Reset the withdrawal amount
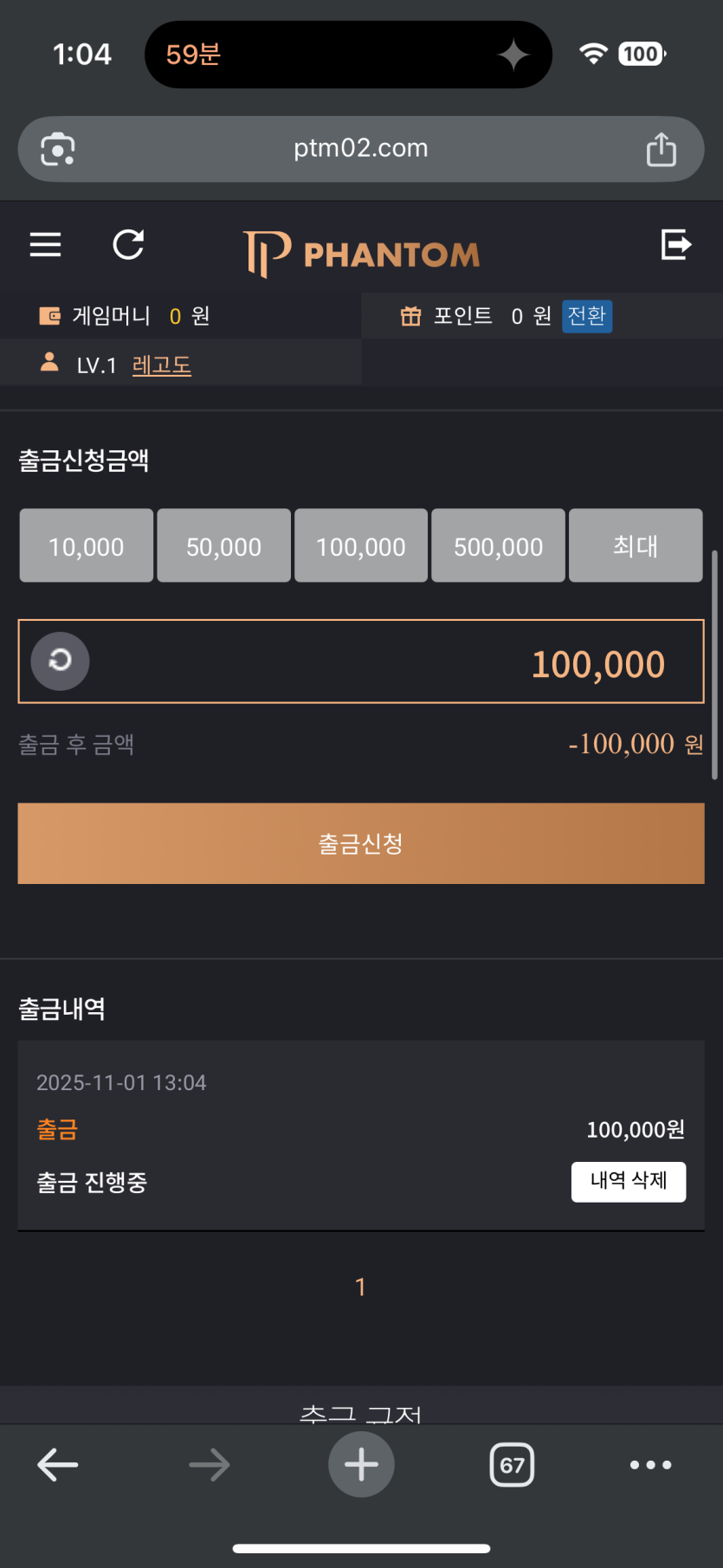Viewport: 723px width, 1568px height. 60,661
